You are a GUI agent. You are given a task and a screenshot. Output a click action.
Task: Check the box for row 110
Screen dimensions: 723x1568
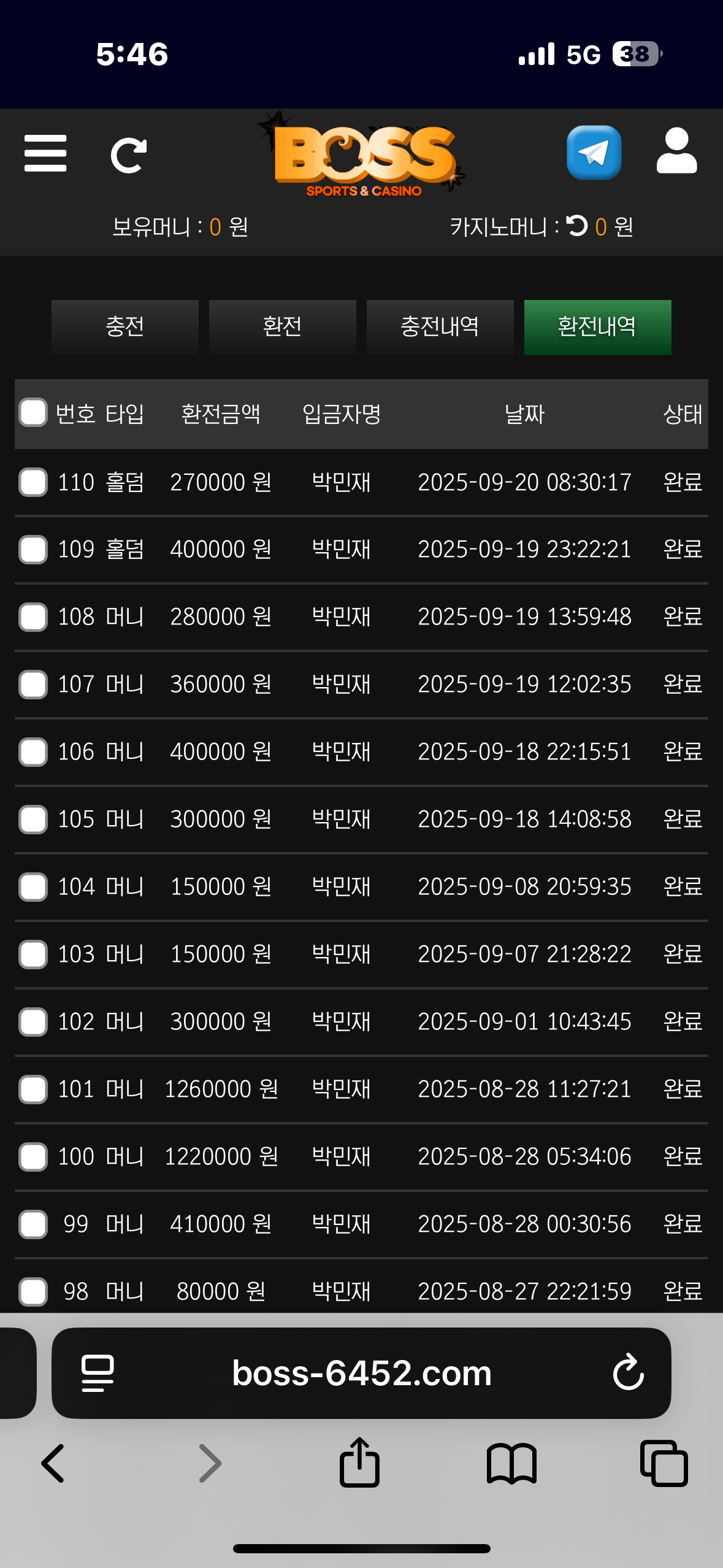click(33, 482)
